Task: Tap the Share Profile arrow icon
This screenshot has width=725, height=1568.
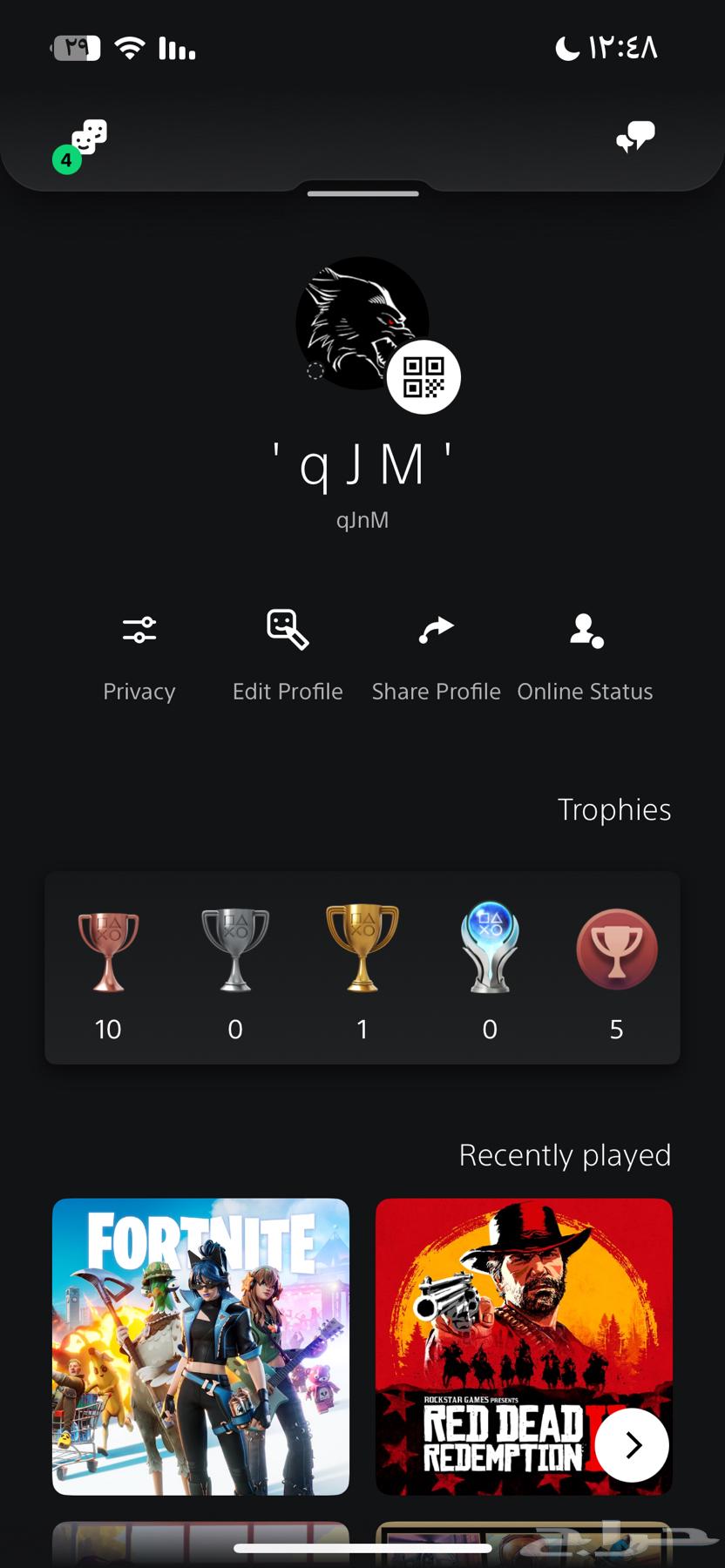Action: (x=436, y=629)
